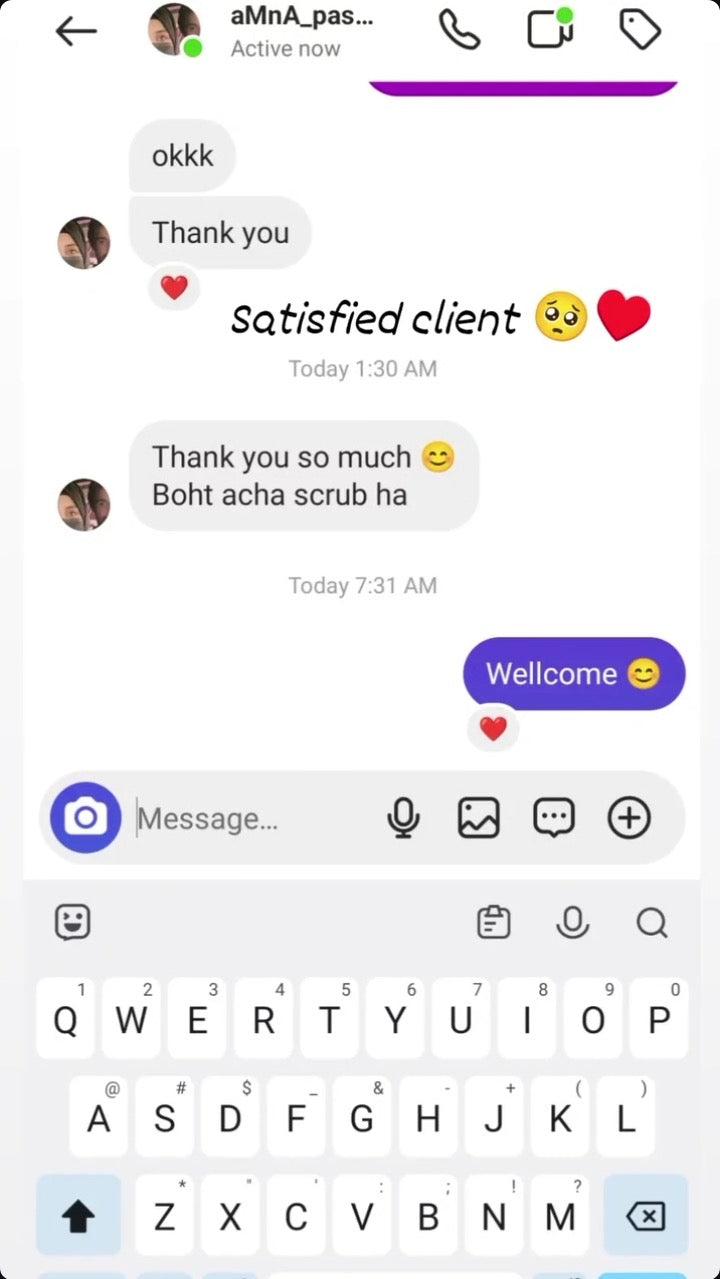Attach a photo from the gallery icon

pyautogui.click(x=478, y=818)
